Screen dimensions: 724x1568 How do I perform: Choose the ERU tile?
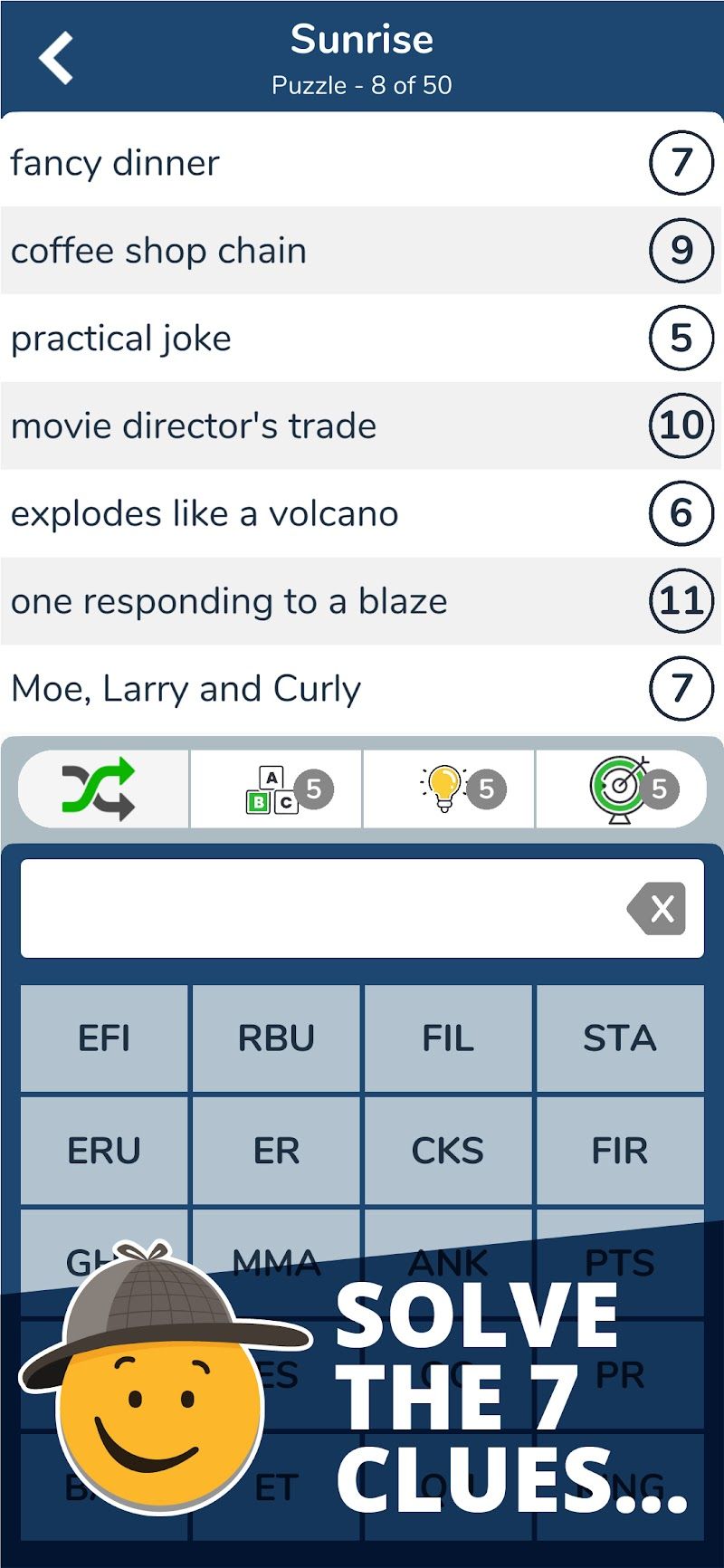pos(104,1151)
